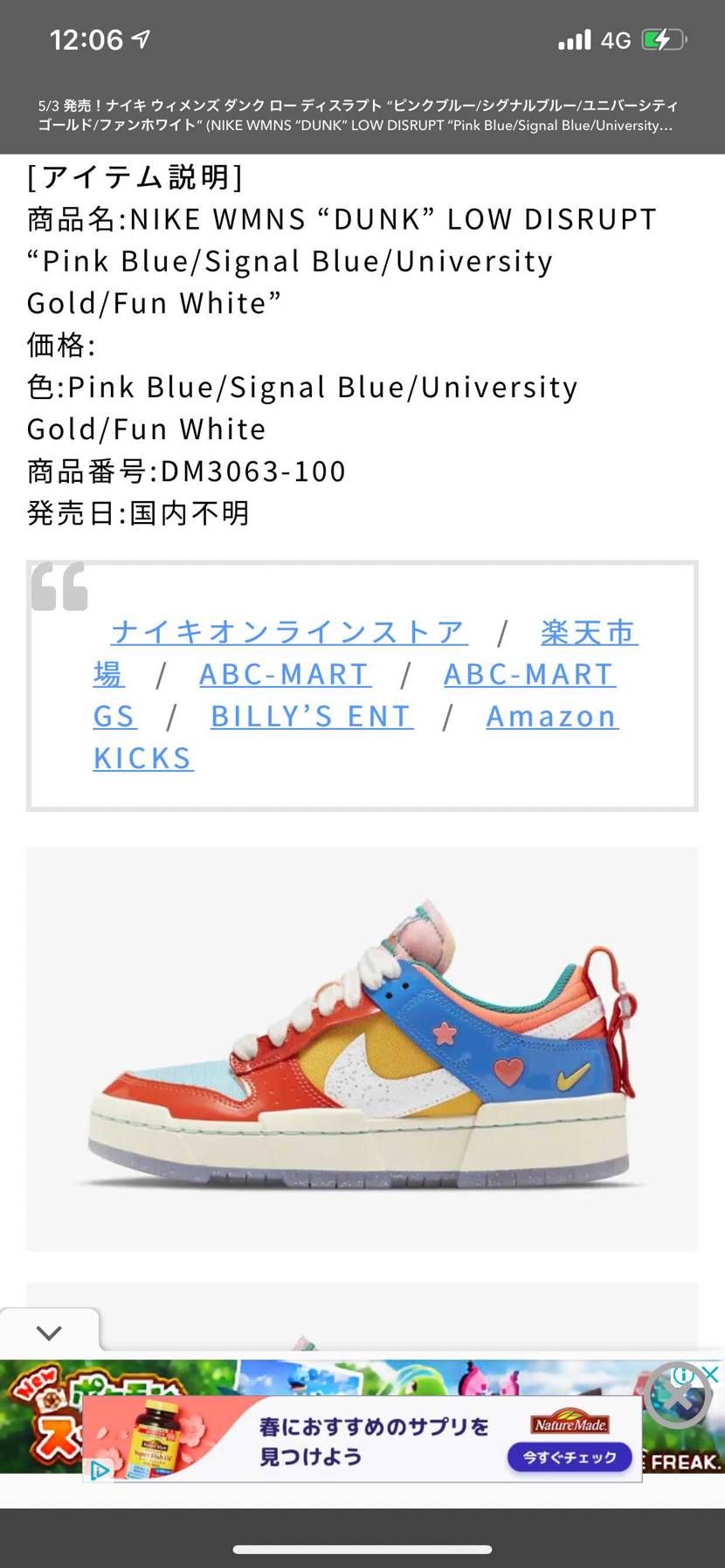725x1568 pixels.
Task: Open the 楽天市場 link
Action: pos(589,631)
